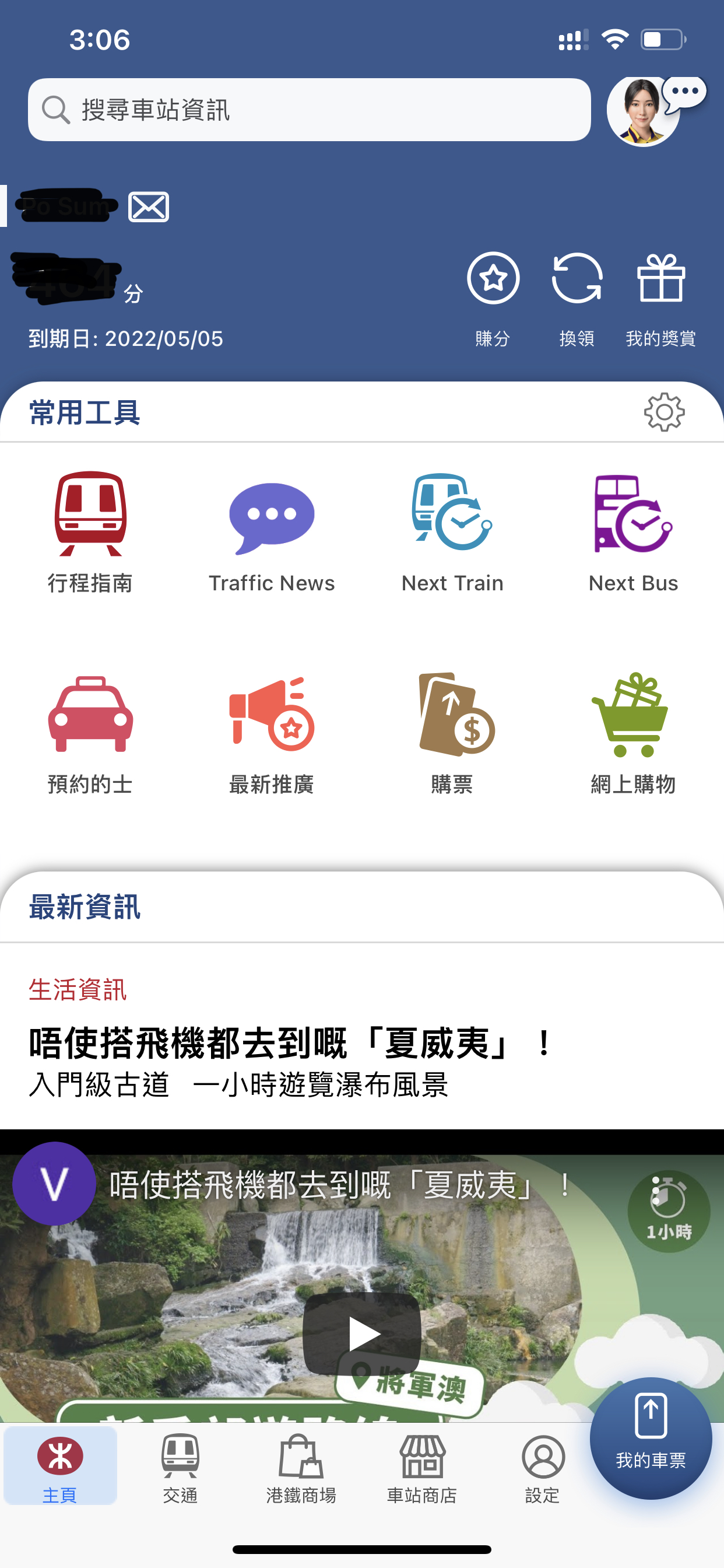Screen dimensions: 724x1568
Task: Open 換領 redeem points
Action: point(576,292)
